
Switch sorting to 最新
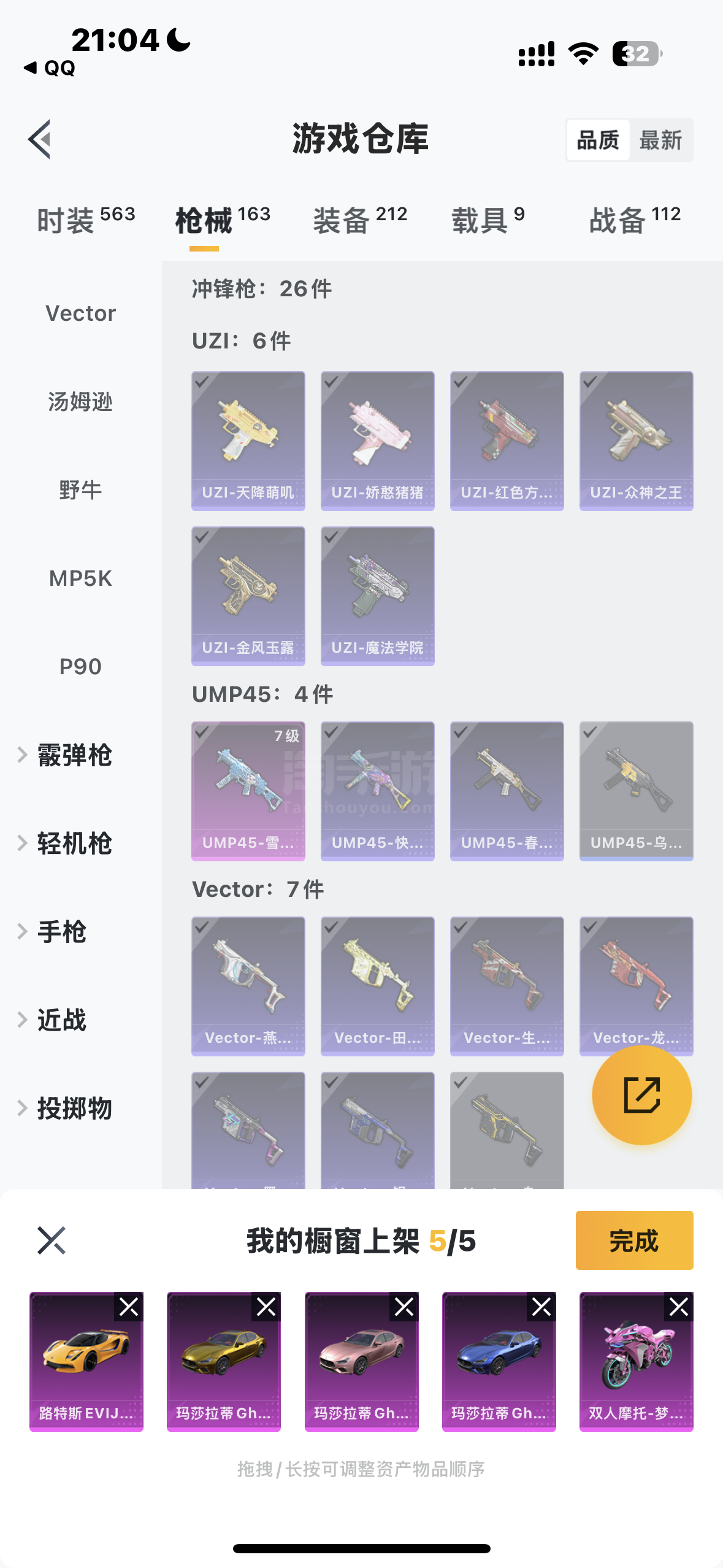[x=660, y=140]
